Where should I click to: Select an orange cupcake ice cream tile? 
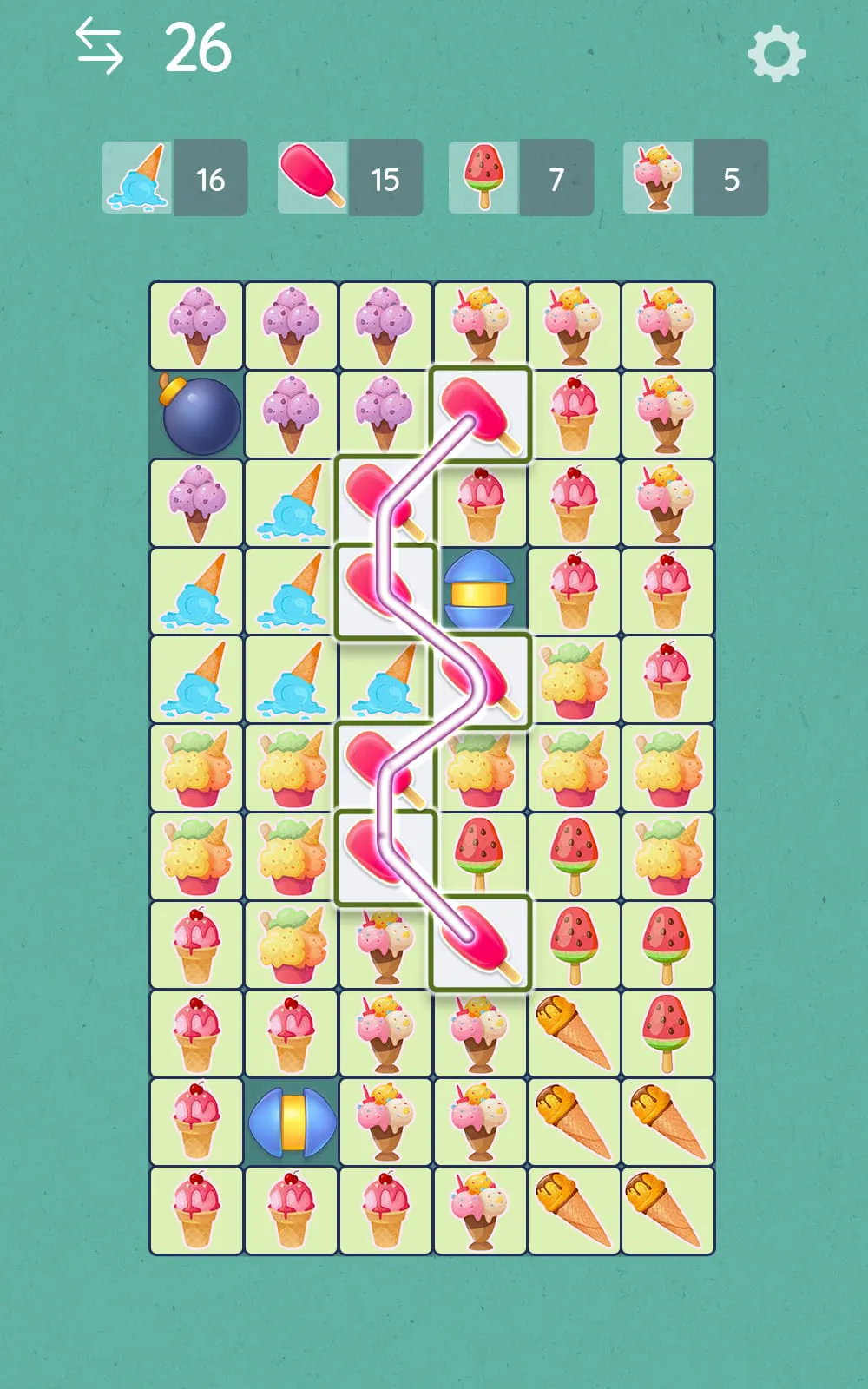[196, 766]
